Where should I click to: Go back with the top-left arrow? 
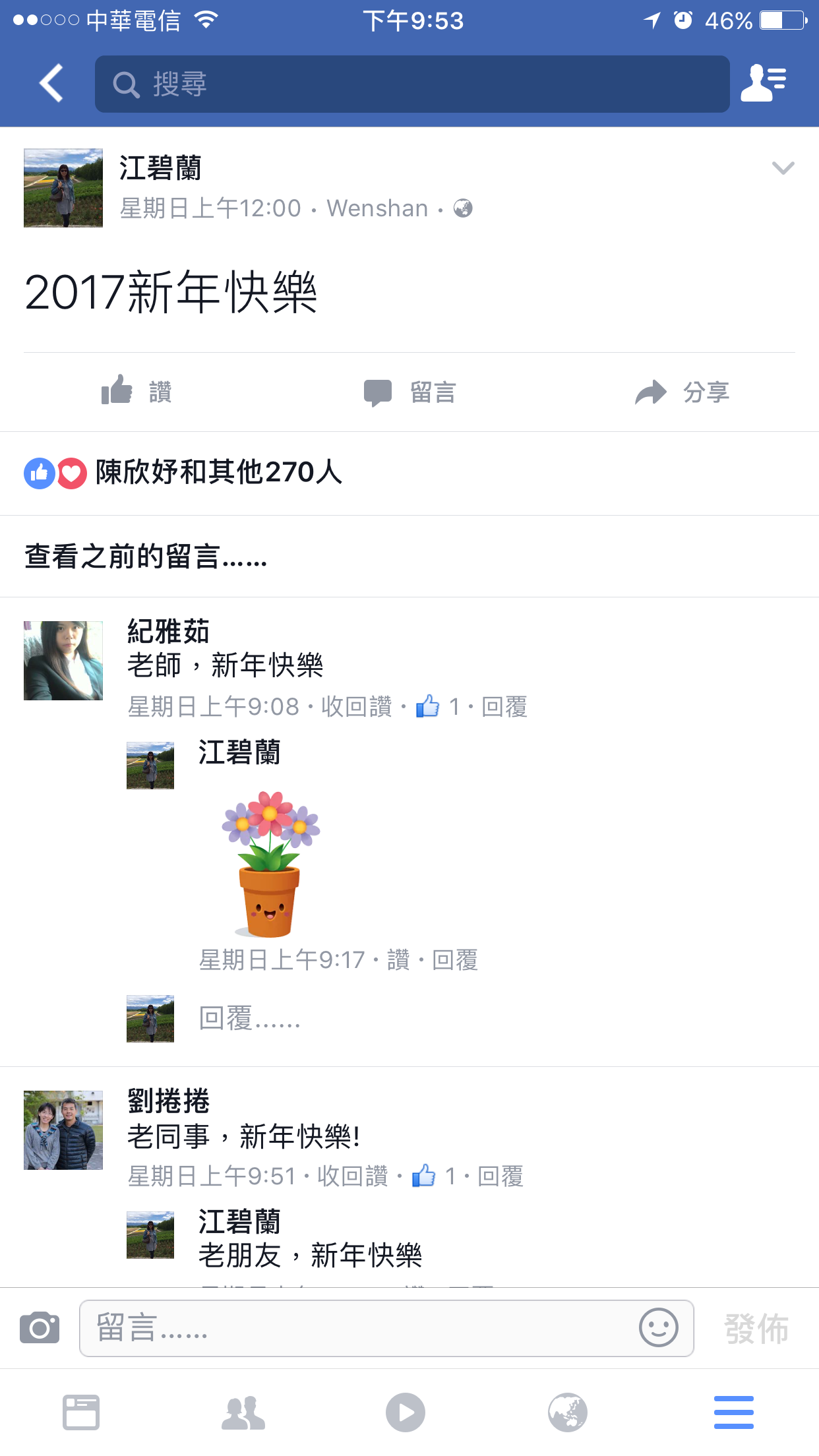(x=51, y=83)
